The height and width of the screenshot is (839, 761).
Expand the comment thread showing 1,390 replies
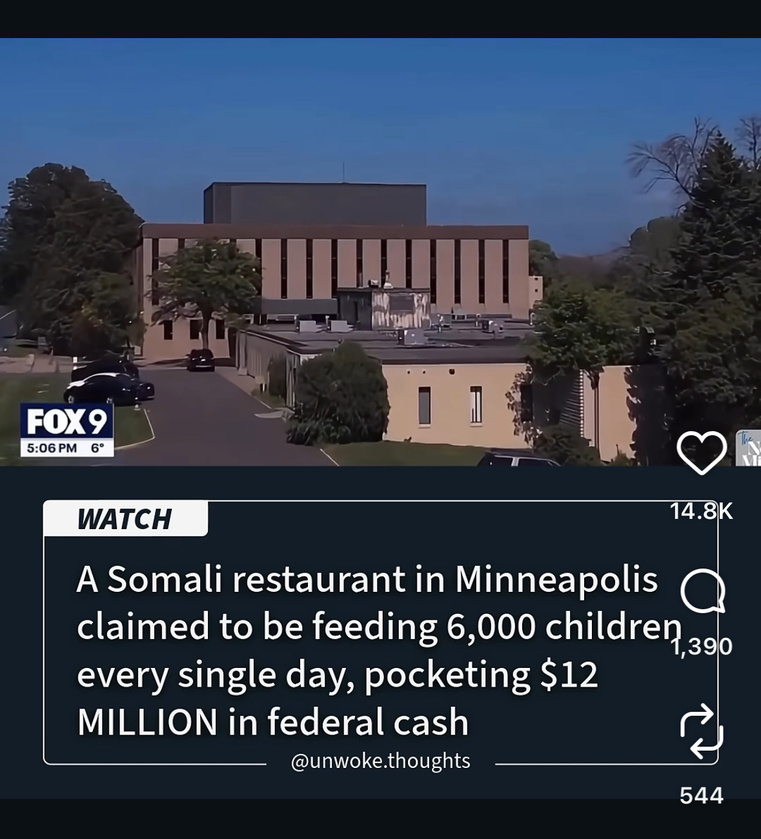click(x=703, y=646)
